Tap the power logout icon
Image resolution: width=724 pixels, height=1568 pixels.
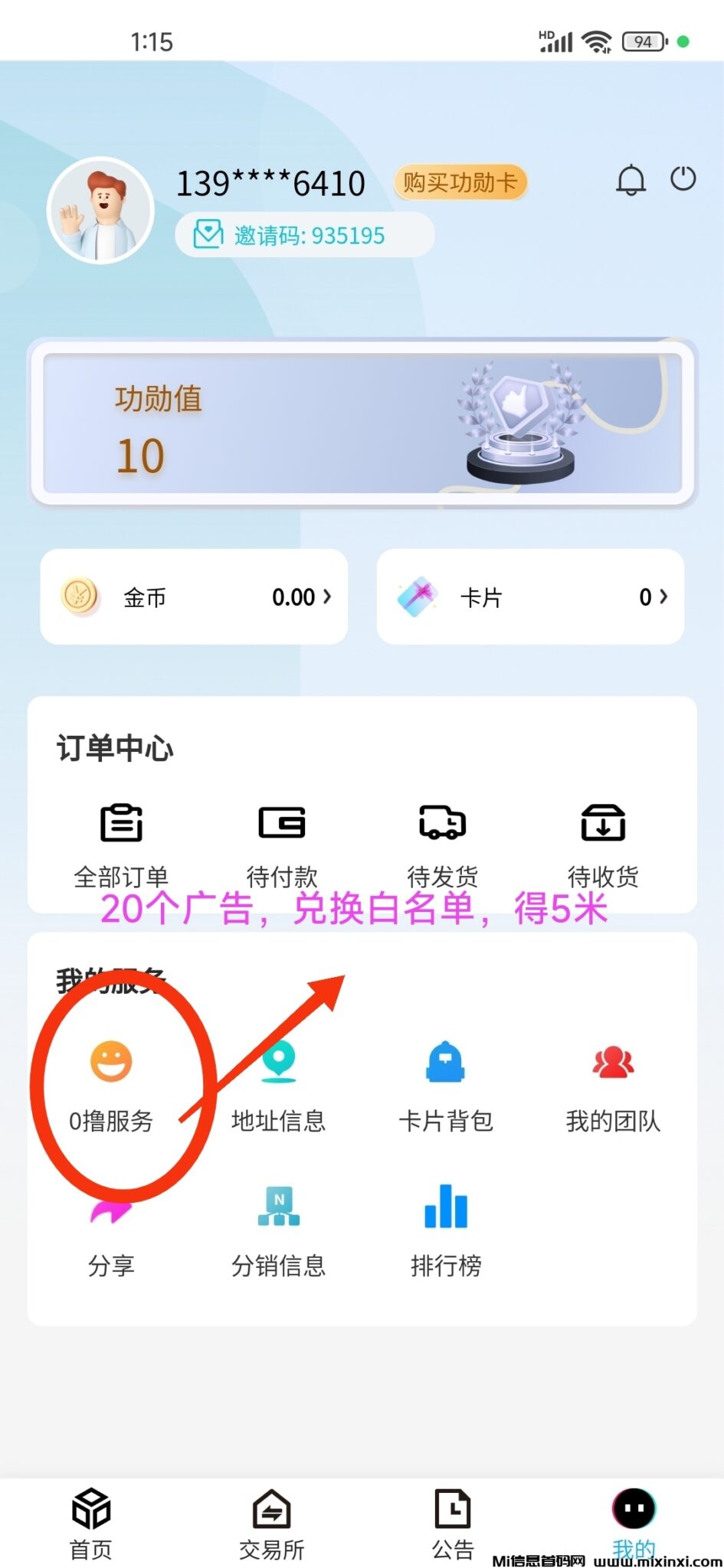683,179
